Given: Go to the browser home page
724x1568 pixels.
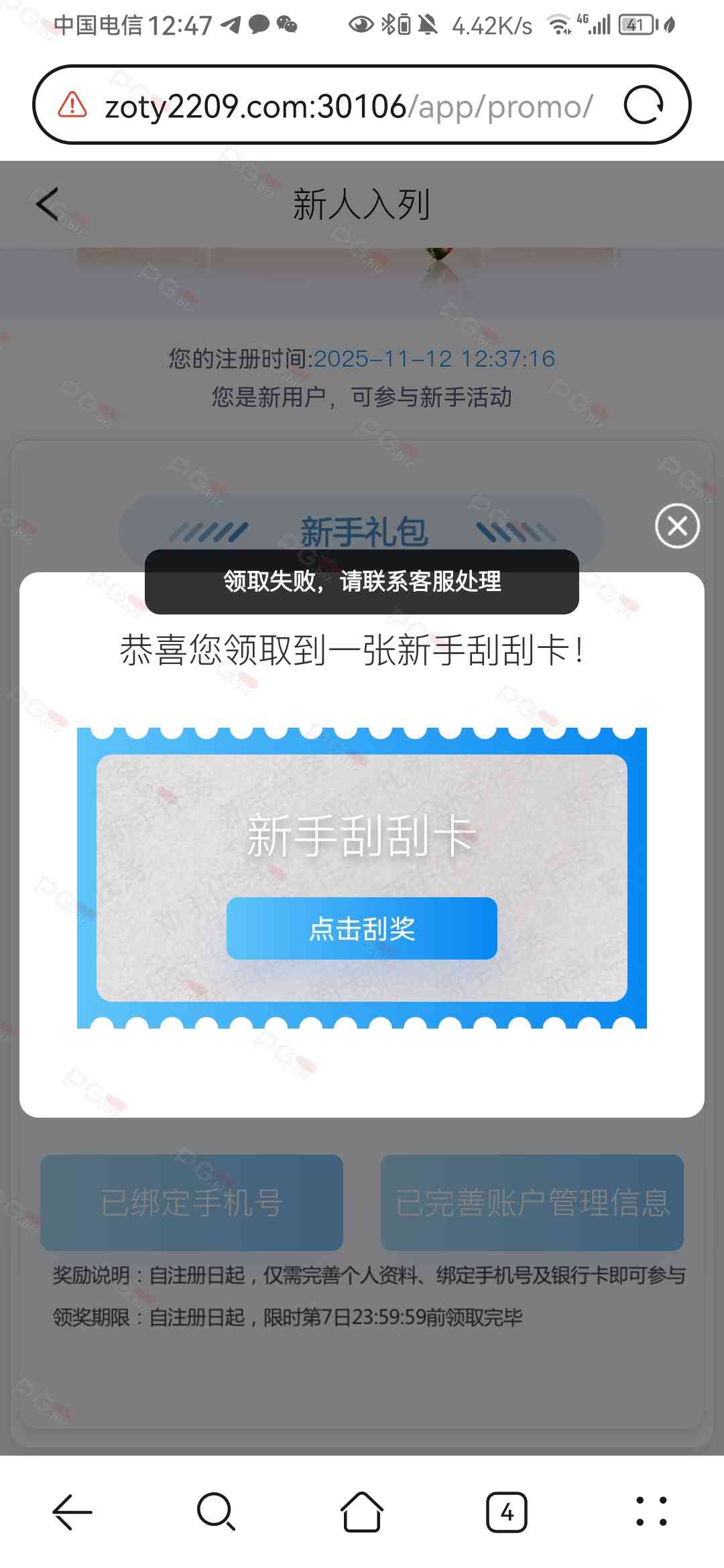Looking at the screenshot, I should (x=362, y=1512).
